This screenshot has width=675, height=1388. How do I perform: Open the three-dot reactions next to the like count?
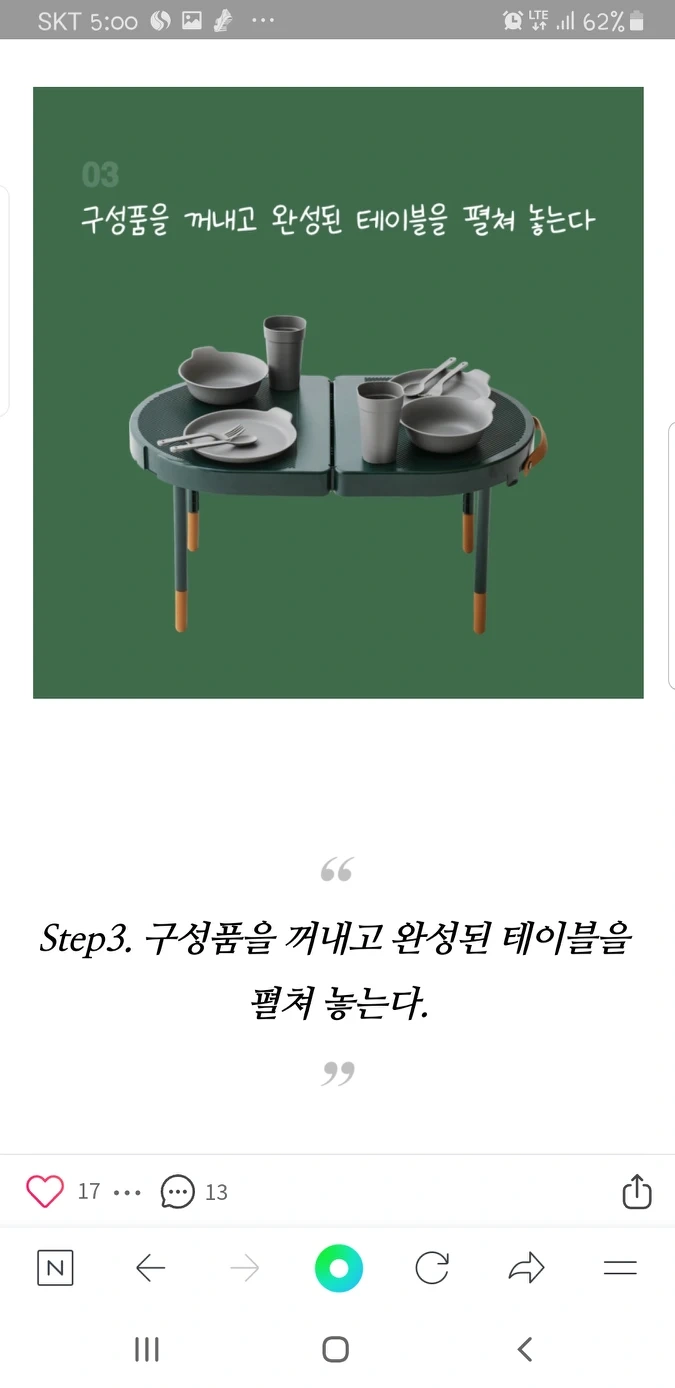click(128, 1192)
